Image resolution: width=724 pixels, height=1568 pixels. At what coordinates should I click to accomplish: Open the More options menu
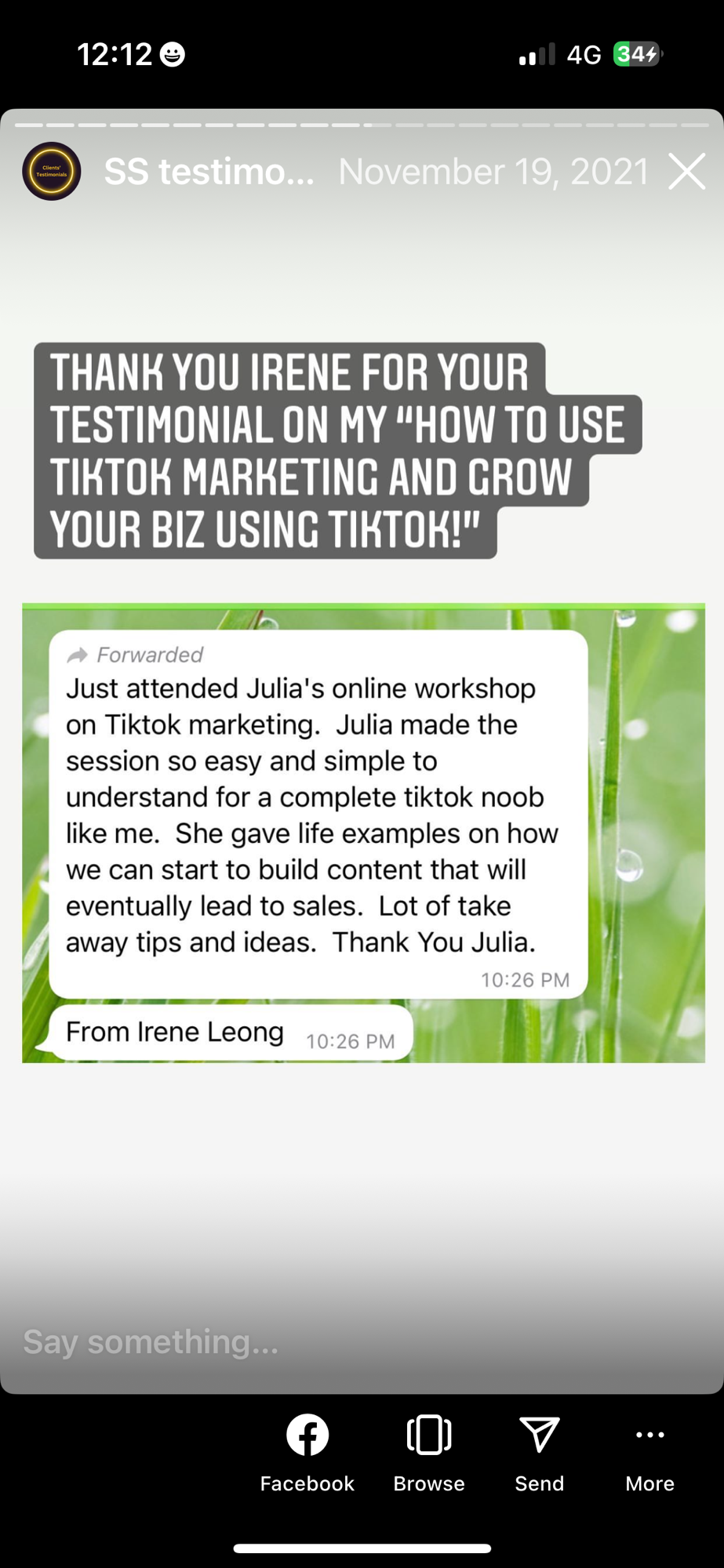[x=649, y=1452]
